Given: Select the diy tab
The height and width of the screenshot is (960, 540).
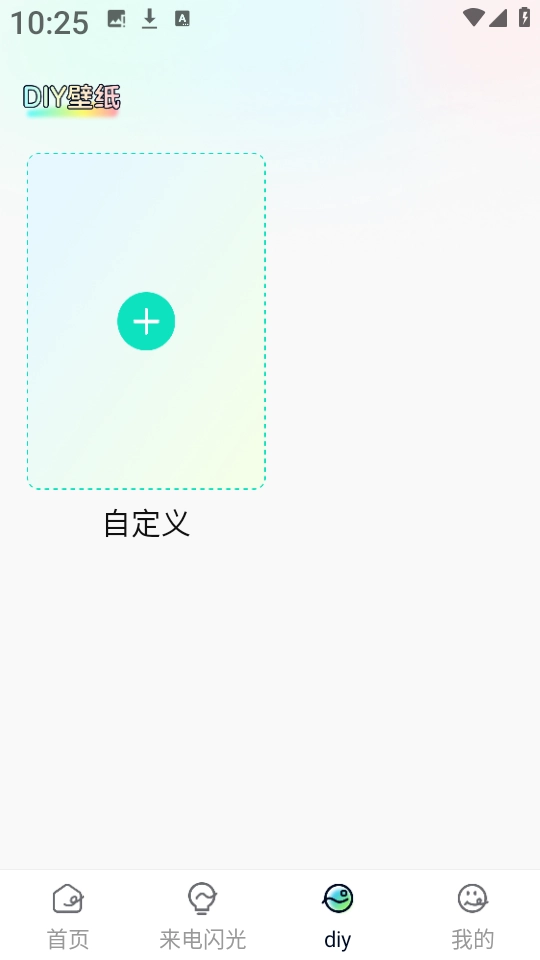Looking at the screenshot, I should [337, 916].
